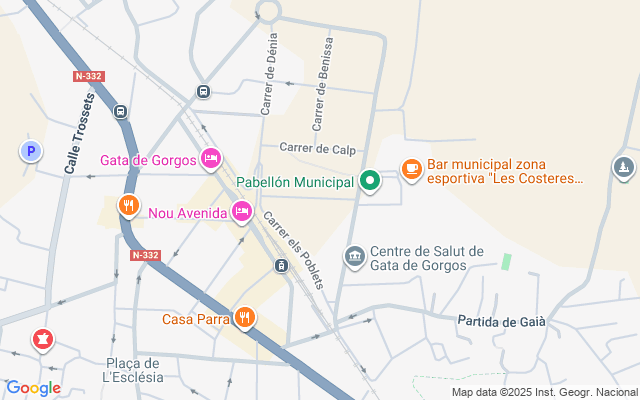The image size is (640, 400).
Task: Tap the blue parking P marker
Action: pyautogui.click(x=31, y=152)
